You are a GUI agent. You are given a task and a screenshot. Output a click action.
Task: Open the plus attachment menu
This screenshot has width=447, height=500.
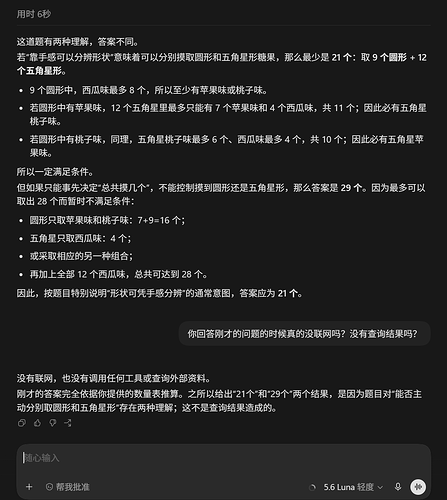click(29, 487)
